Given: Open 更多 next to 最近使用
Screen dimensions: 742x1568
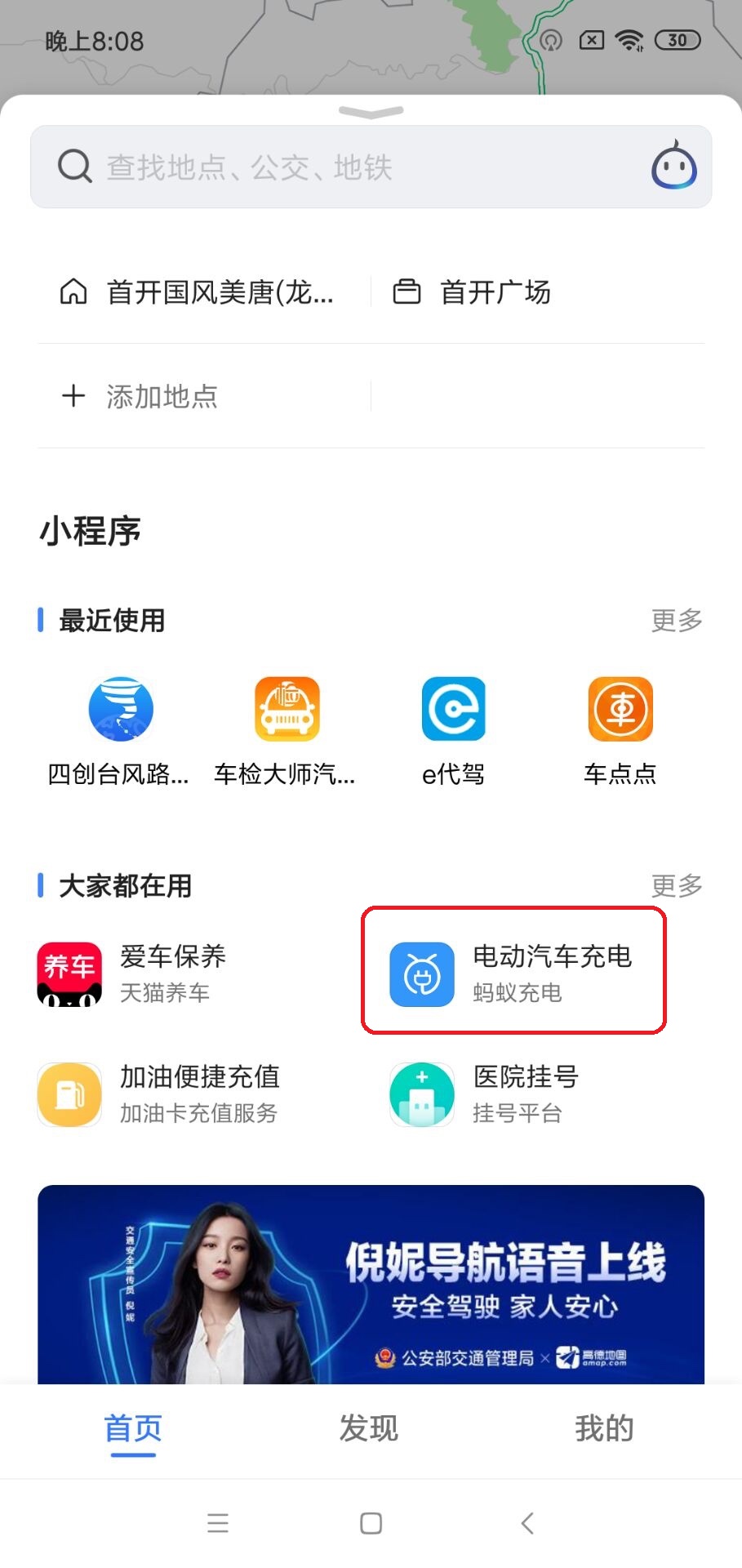Looking at the screenshot, I should (x=677, y=620).
